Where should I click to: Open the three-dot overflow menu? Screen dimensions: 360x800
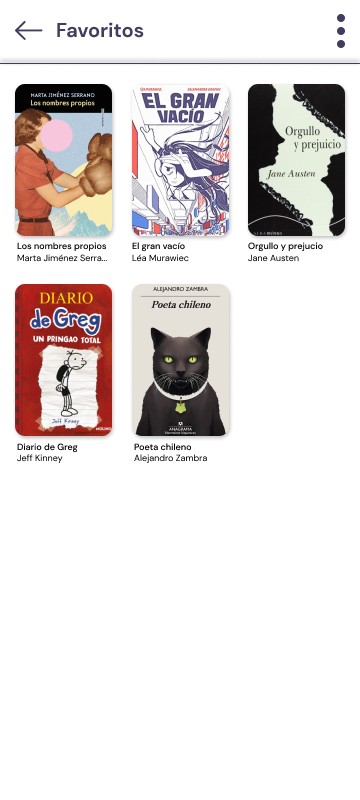point(341,31)
